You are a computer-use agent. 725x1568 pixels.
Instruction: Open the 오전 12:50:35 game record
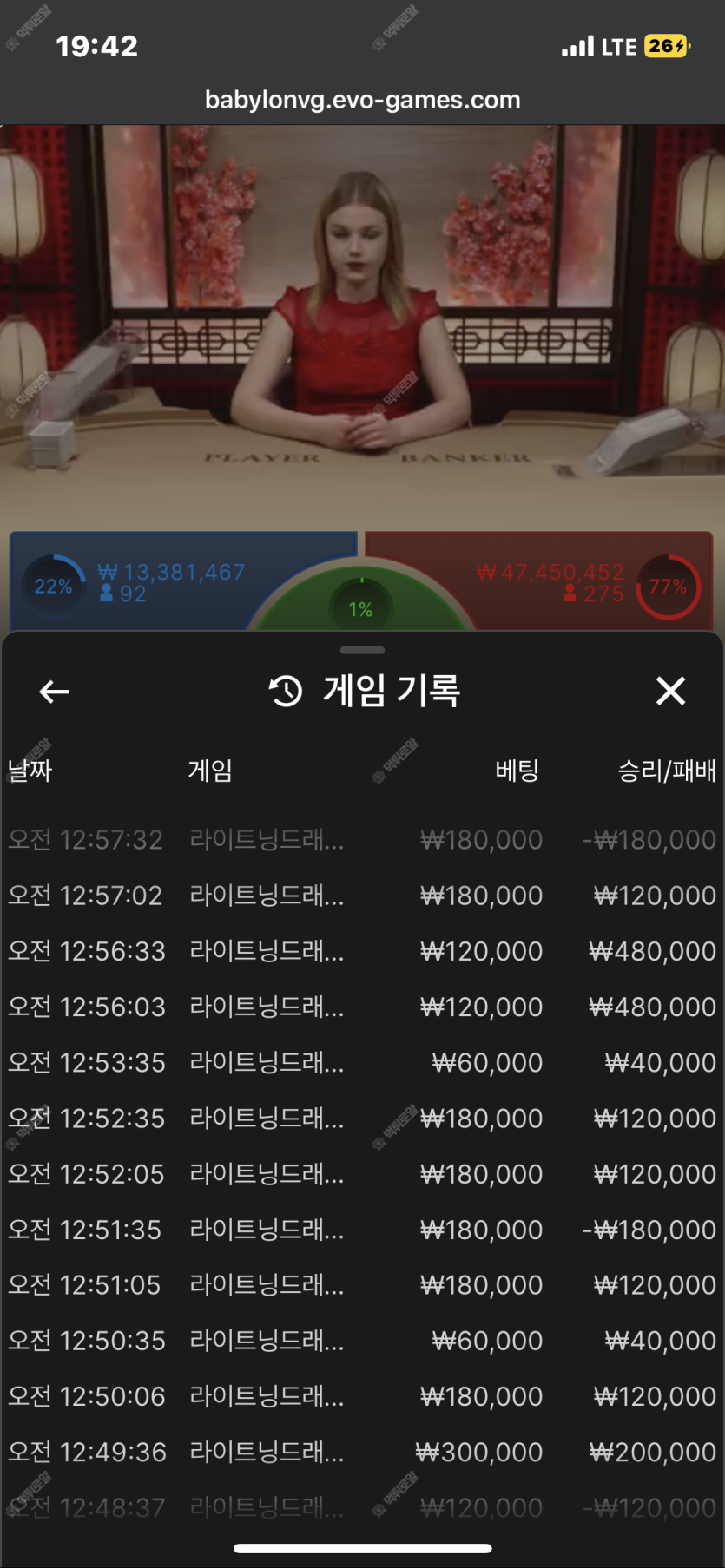[362, 1341]
